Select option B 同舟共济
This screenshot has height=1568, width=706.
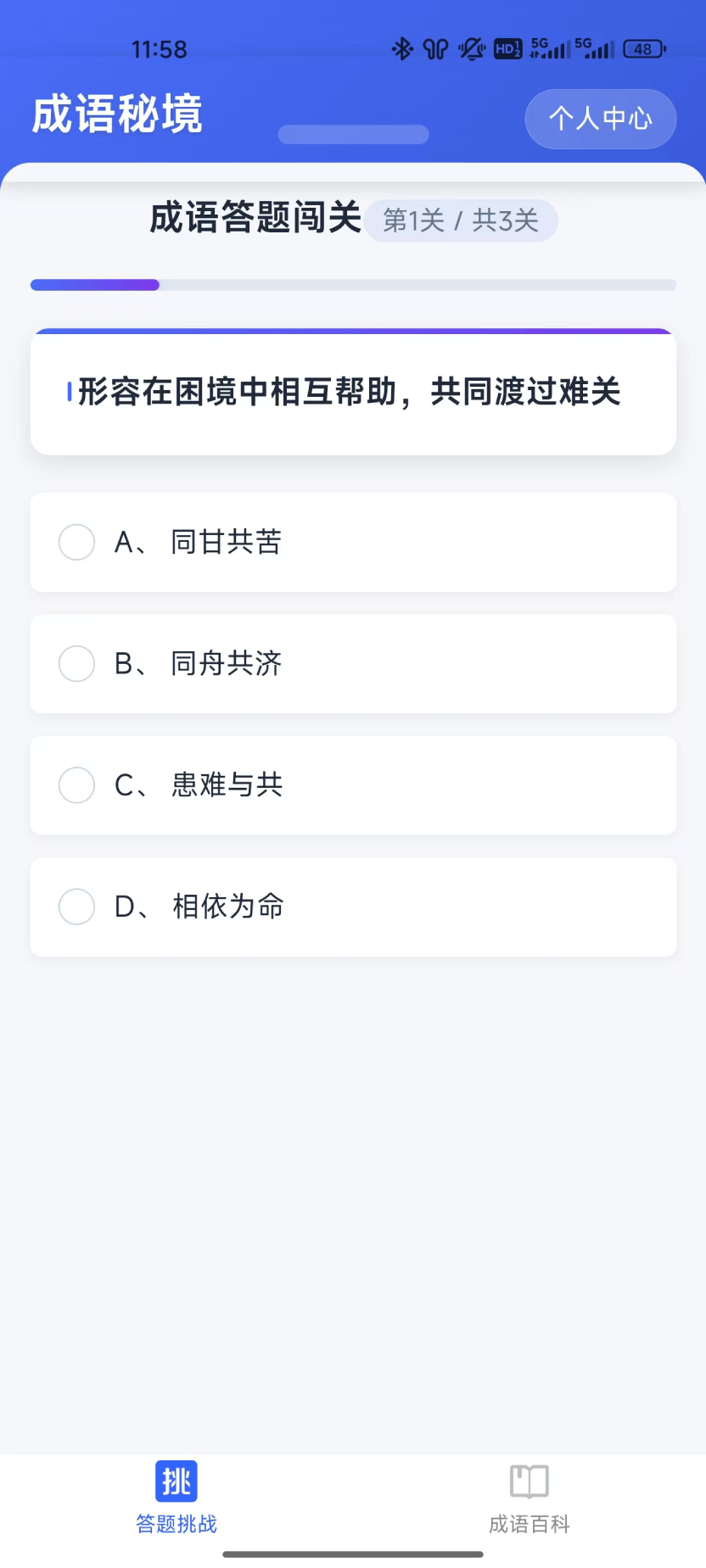[x=353, y=664]
